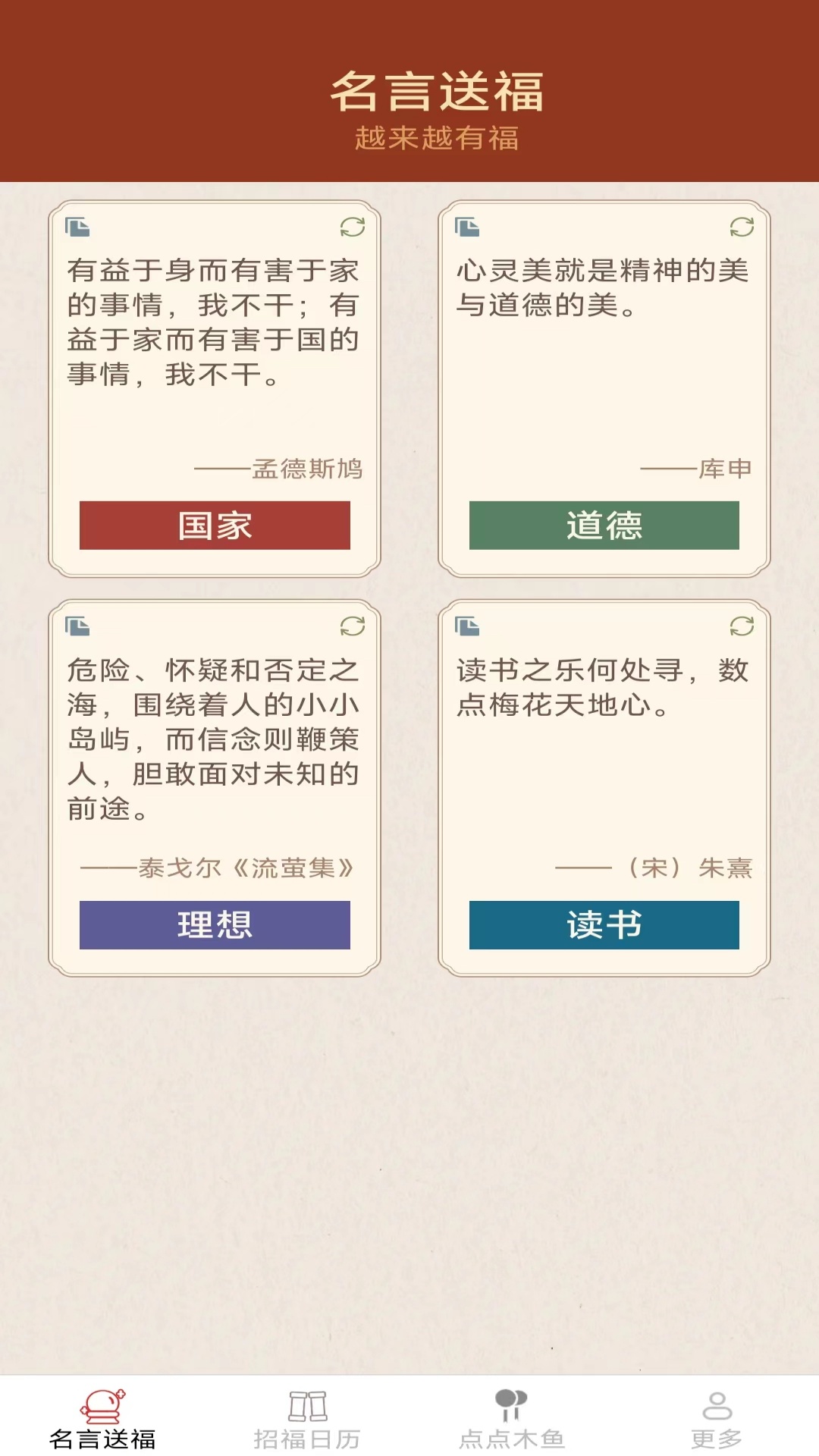The image size is (819, 1456).
Task: Switch to the 招福日历 tab
Action: point(307,1418)
